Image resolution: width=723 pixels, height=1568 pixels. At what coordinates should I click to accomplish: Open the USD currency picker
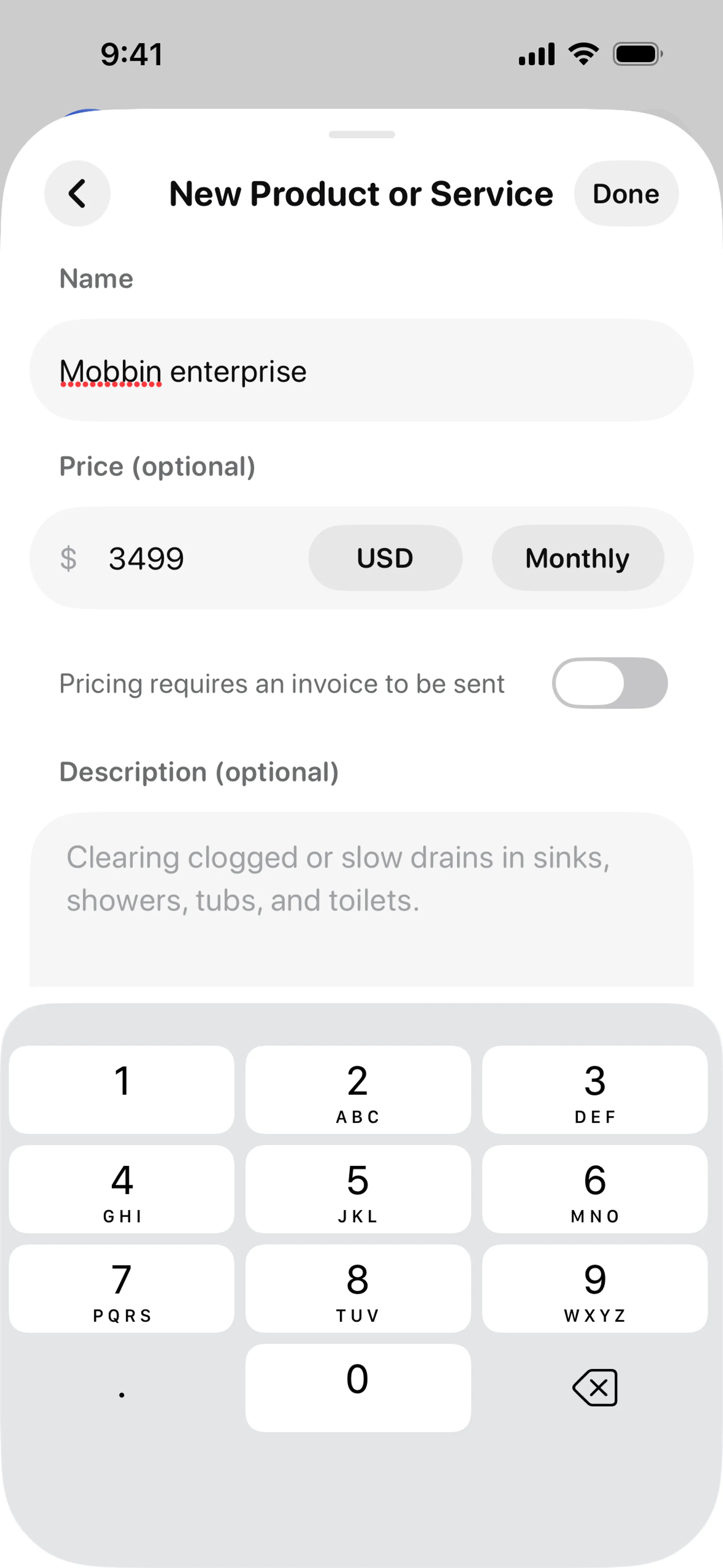click(x=385, y=558)
